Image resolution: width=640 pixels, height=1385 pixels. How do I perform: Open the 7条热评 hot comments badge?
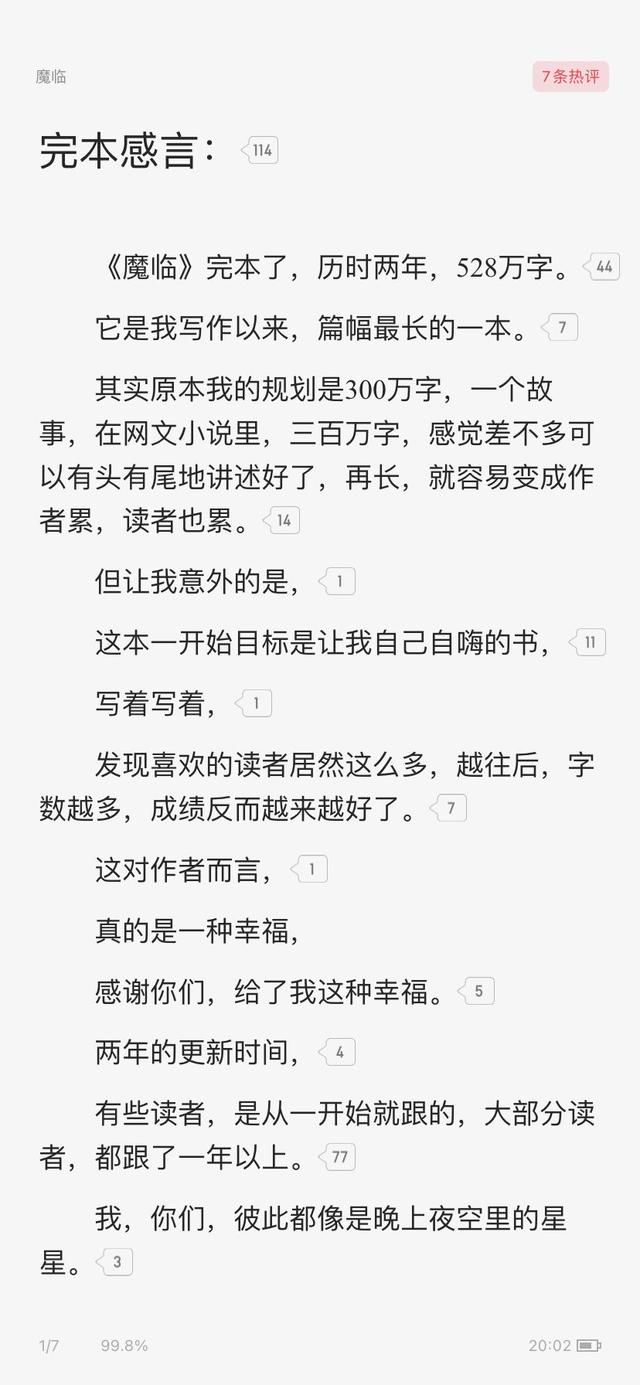pyautogui.click(x=570, y=76)
